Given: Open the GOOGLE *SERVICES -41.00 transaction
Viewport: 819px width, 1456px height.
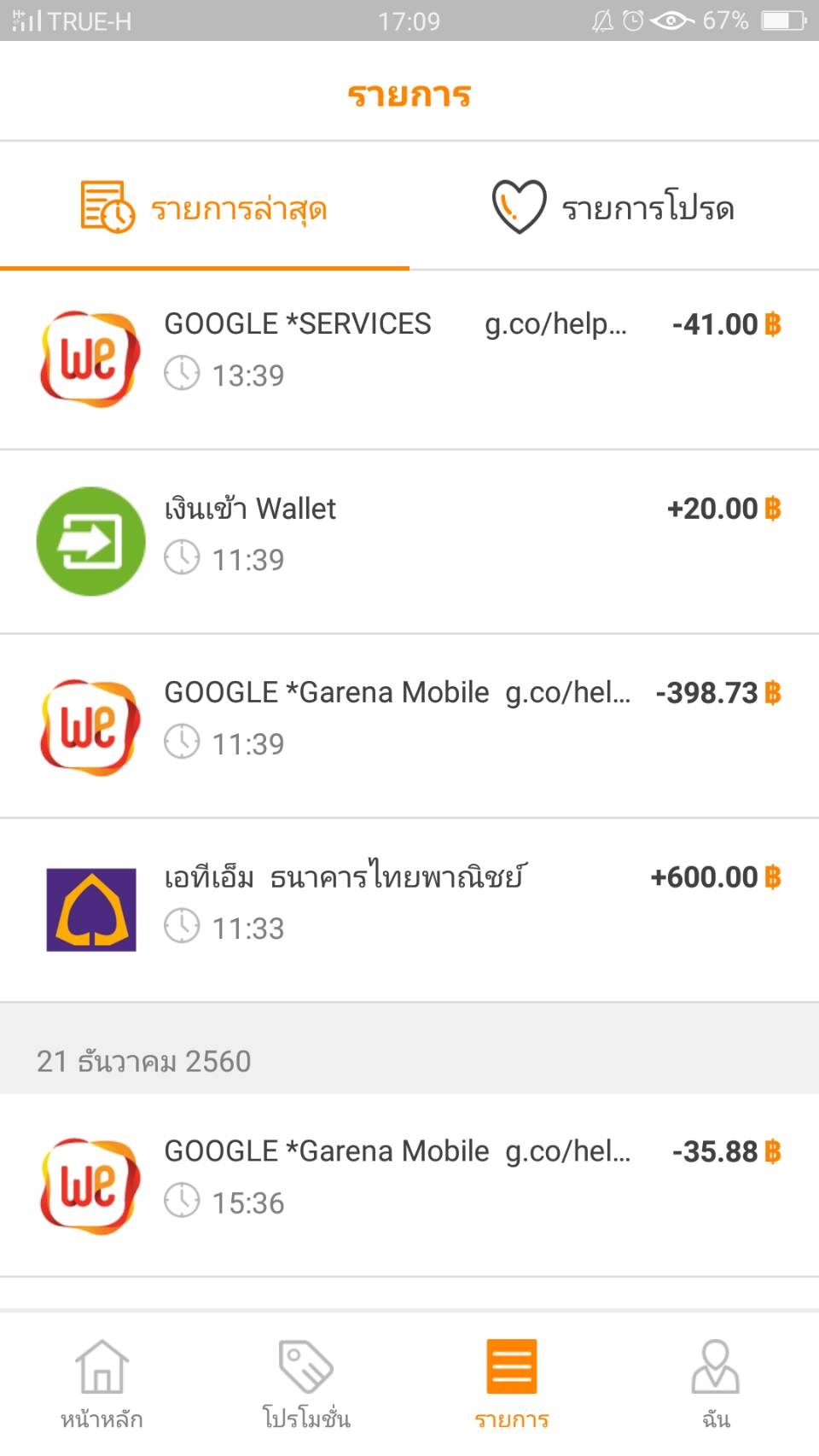Looking at the screenshot, I should 409,350.
